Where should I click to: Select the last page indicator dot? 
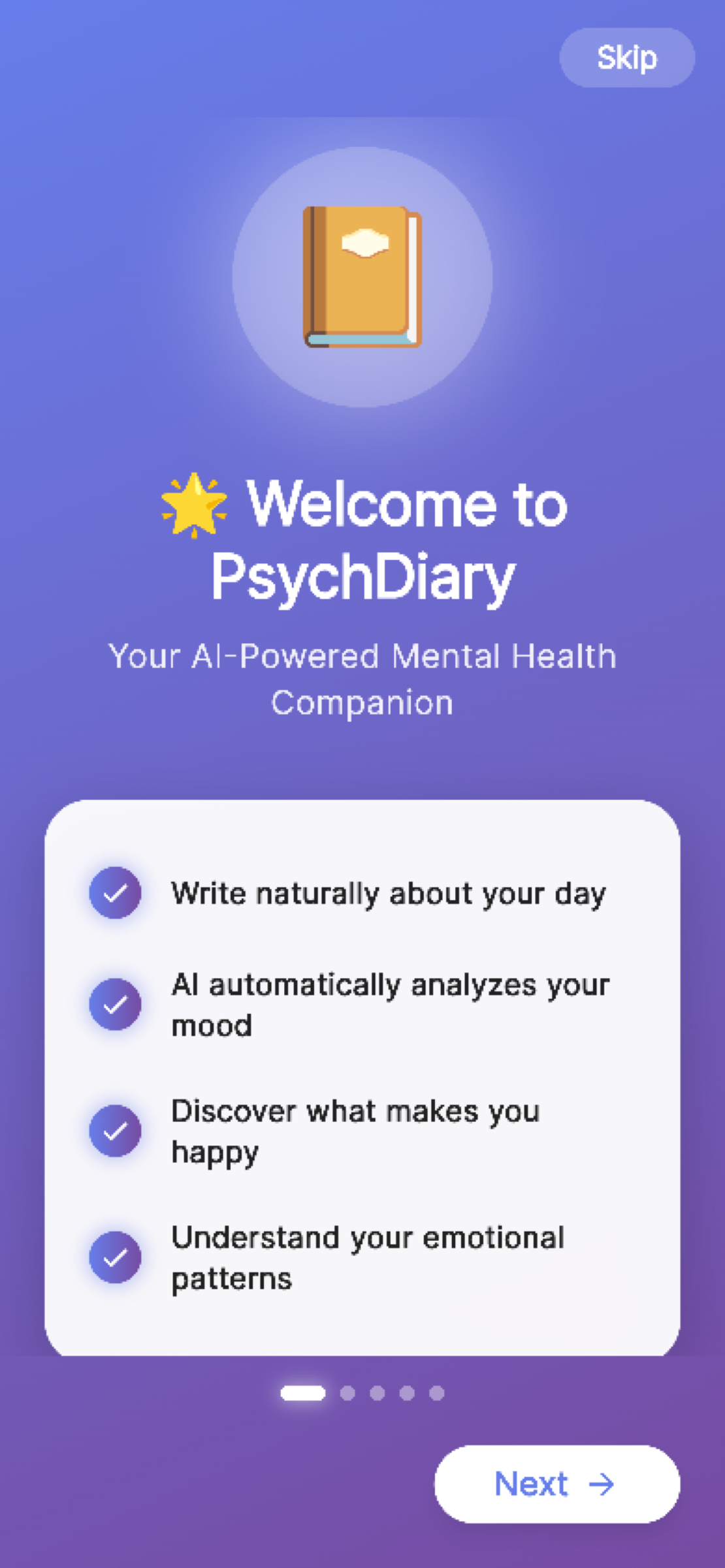(x=437, y=1393)
